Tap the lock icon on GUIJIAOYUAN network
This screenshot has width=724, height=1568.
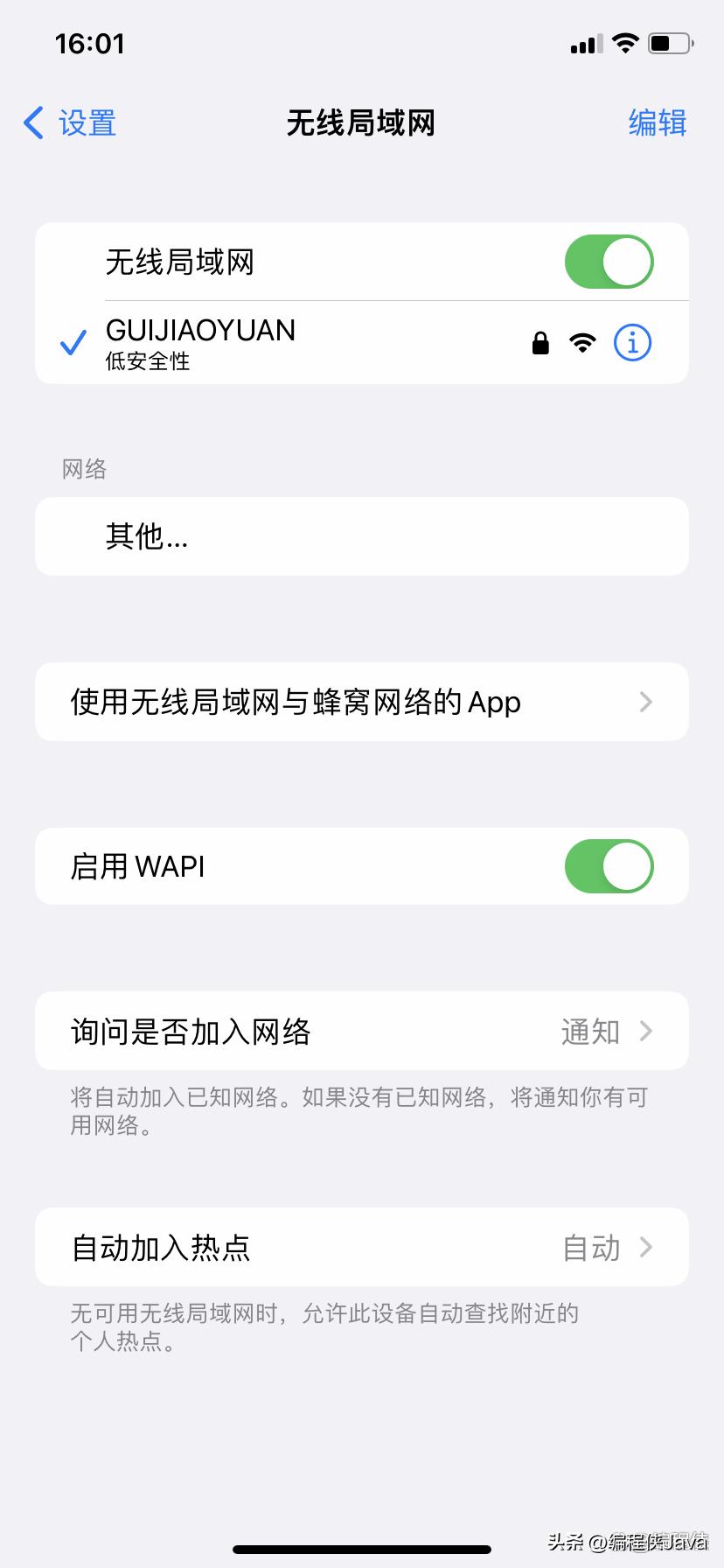click(540, 343)
